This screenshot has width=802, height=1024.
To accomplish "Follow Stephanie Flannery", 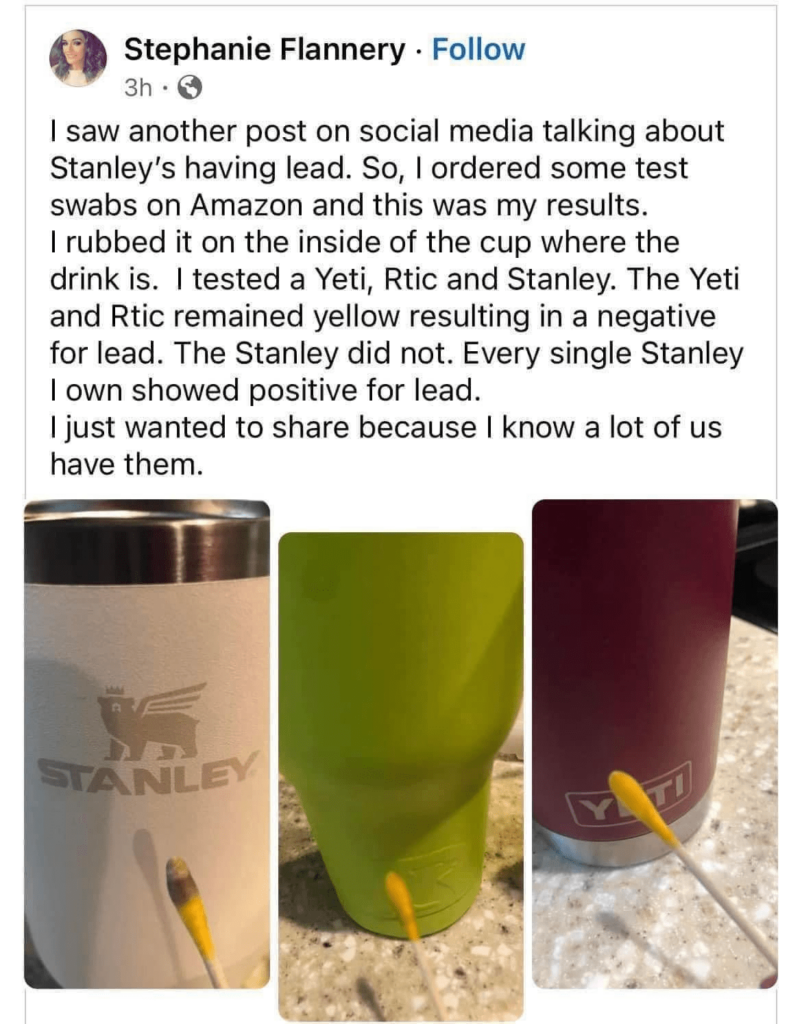I will pyautogui.click(x=477, y=49).
